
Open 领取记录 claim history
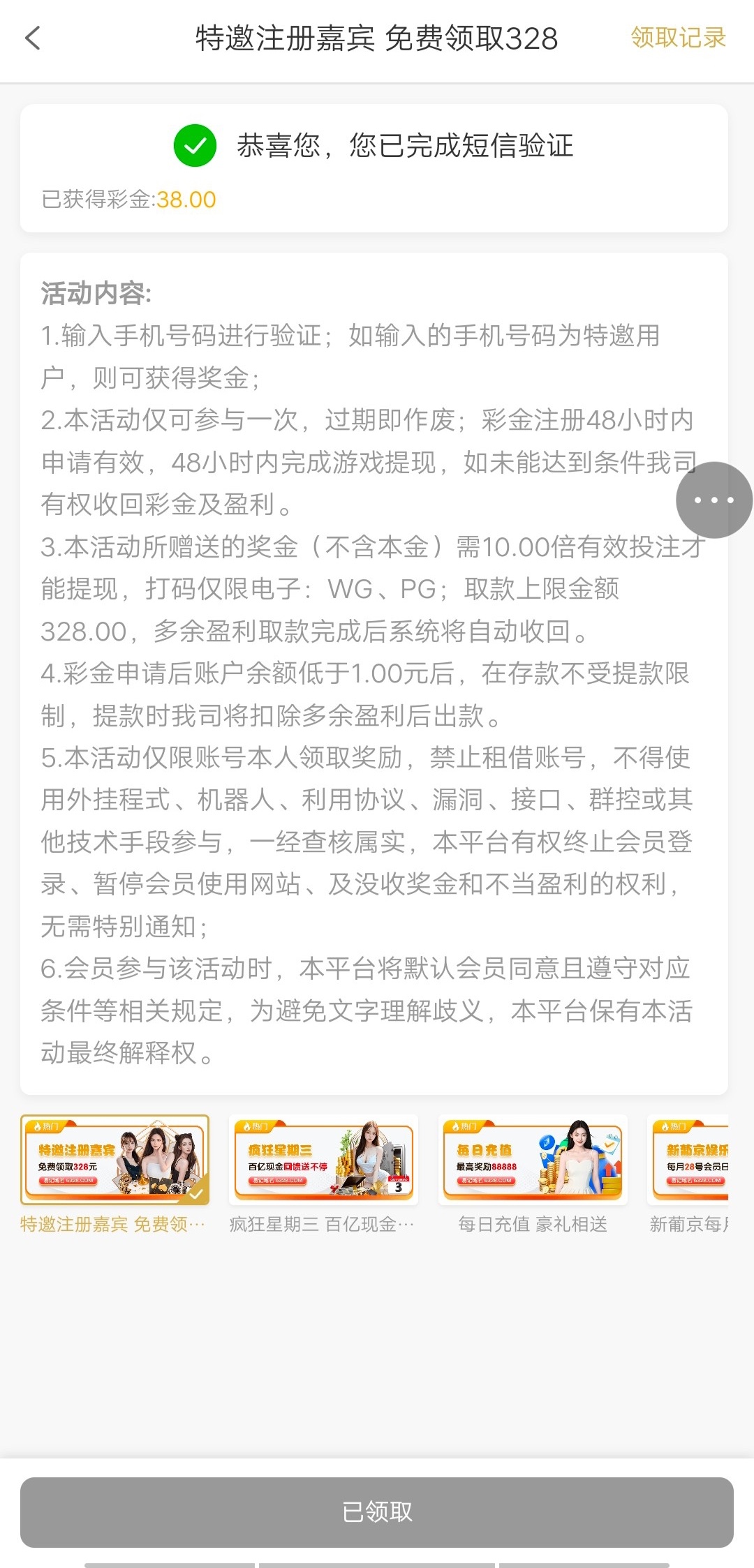tap(678, 38)
